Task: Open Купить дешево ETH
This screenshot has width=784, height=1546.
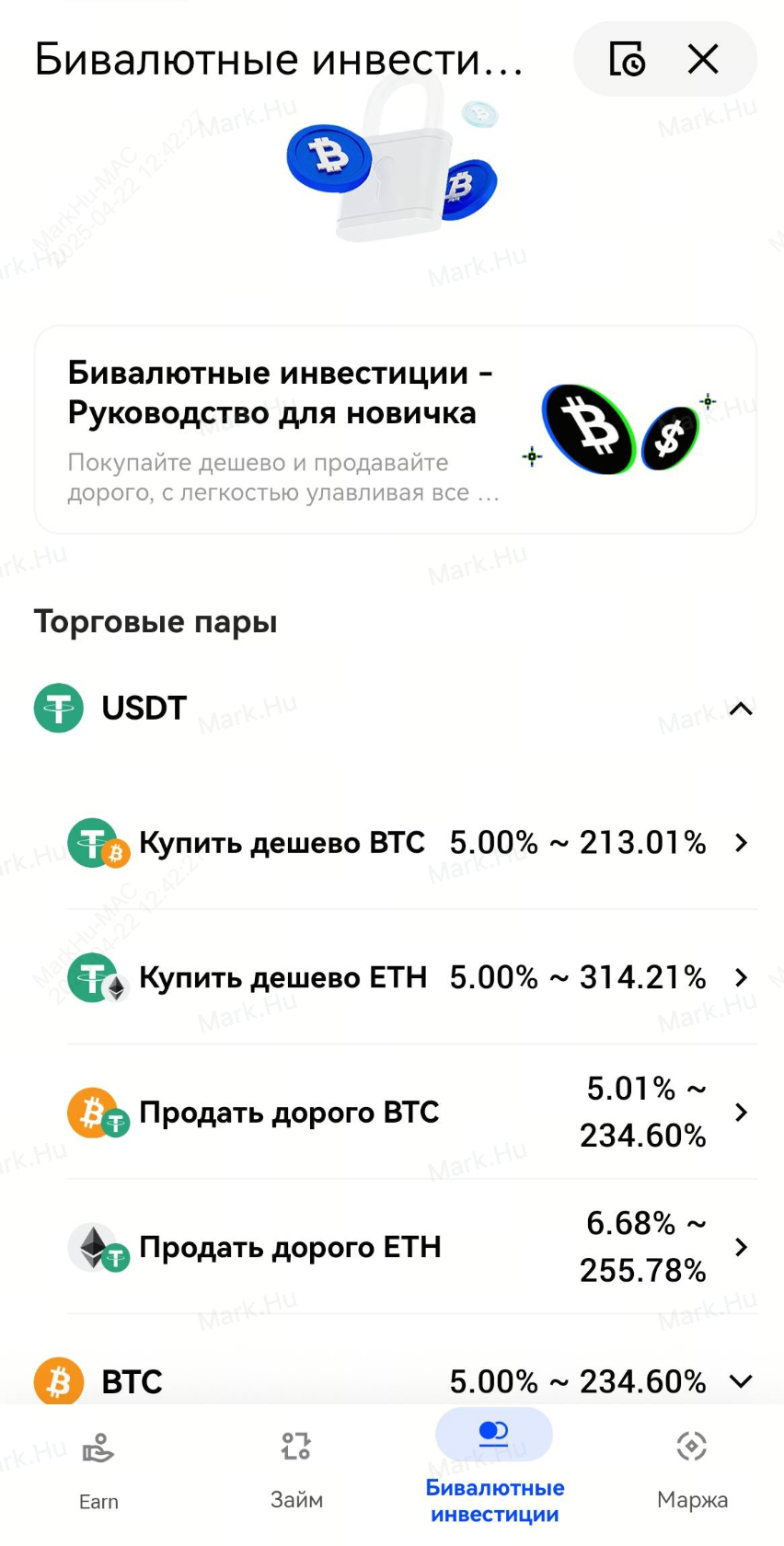Action: pyautogui.click(x=409, y=977)
